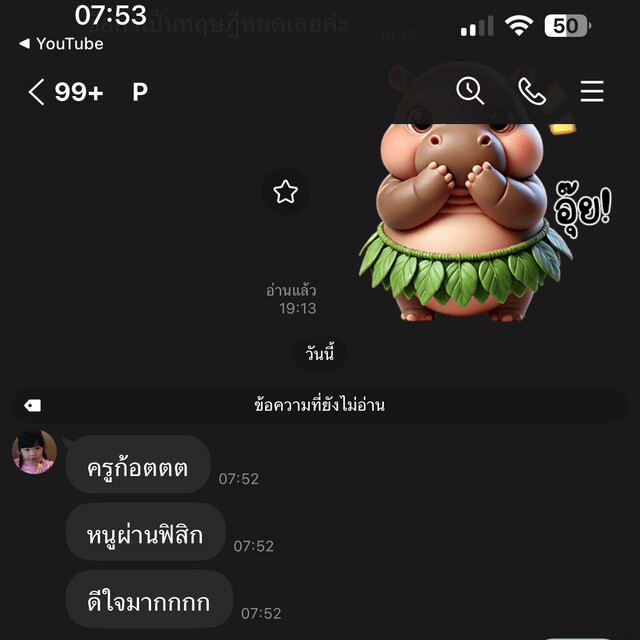The height and width of the screenshot is (640, 640).
Task: Search within this chat
Action: (x=469, y=91)
